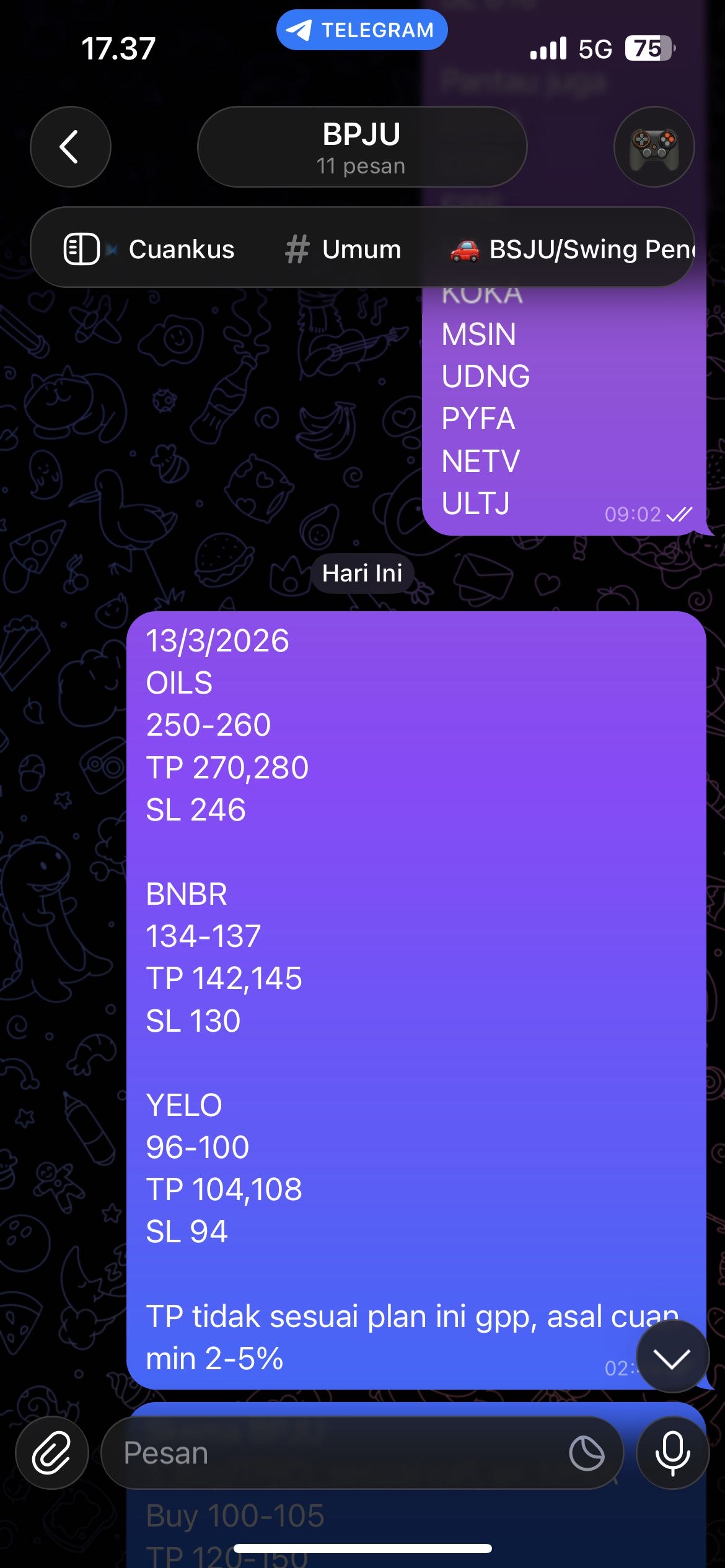Image resolution: width=725 pixels, height=1568 pixels.
Task: Attach a file with the paperclip
Action: click(52, 1452)
